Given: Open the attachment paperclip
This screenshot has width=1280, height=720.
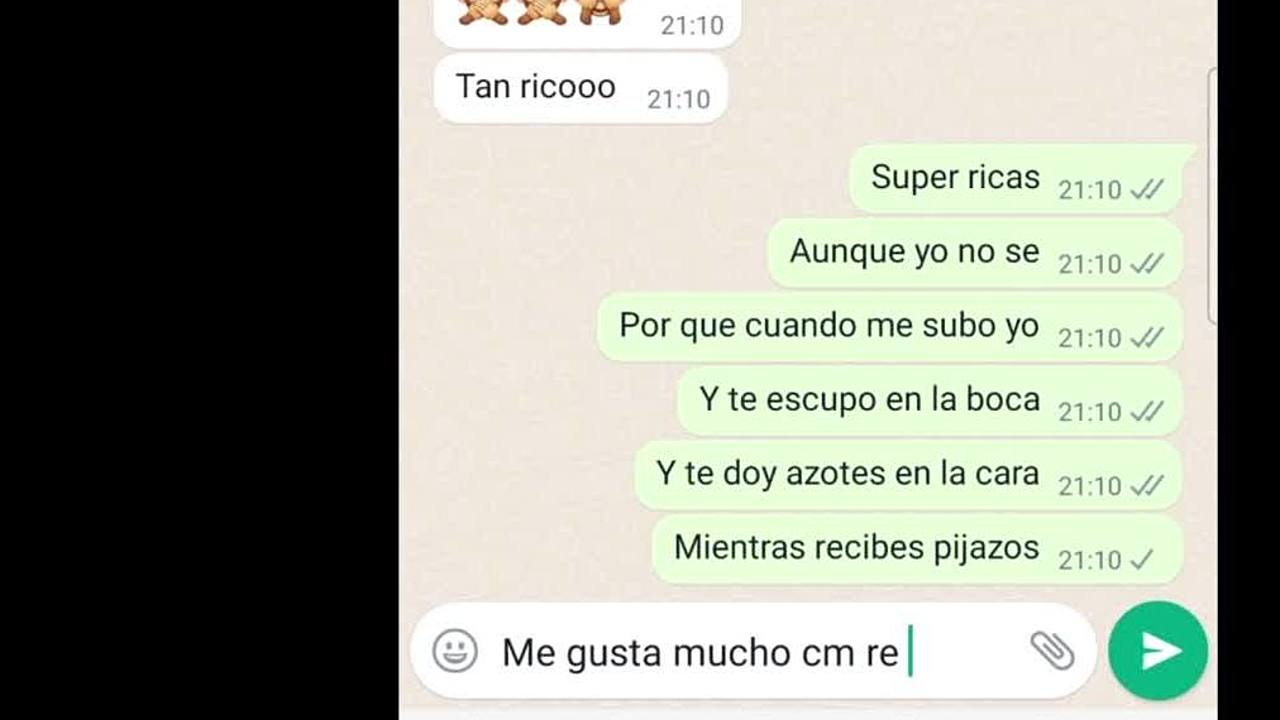Looking at the screenshot, I should pos(1052,651).
